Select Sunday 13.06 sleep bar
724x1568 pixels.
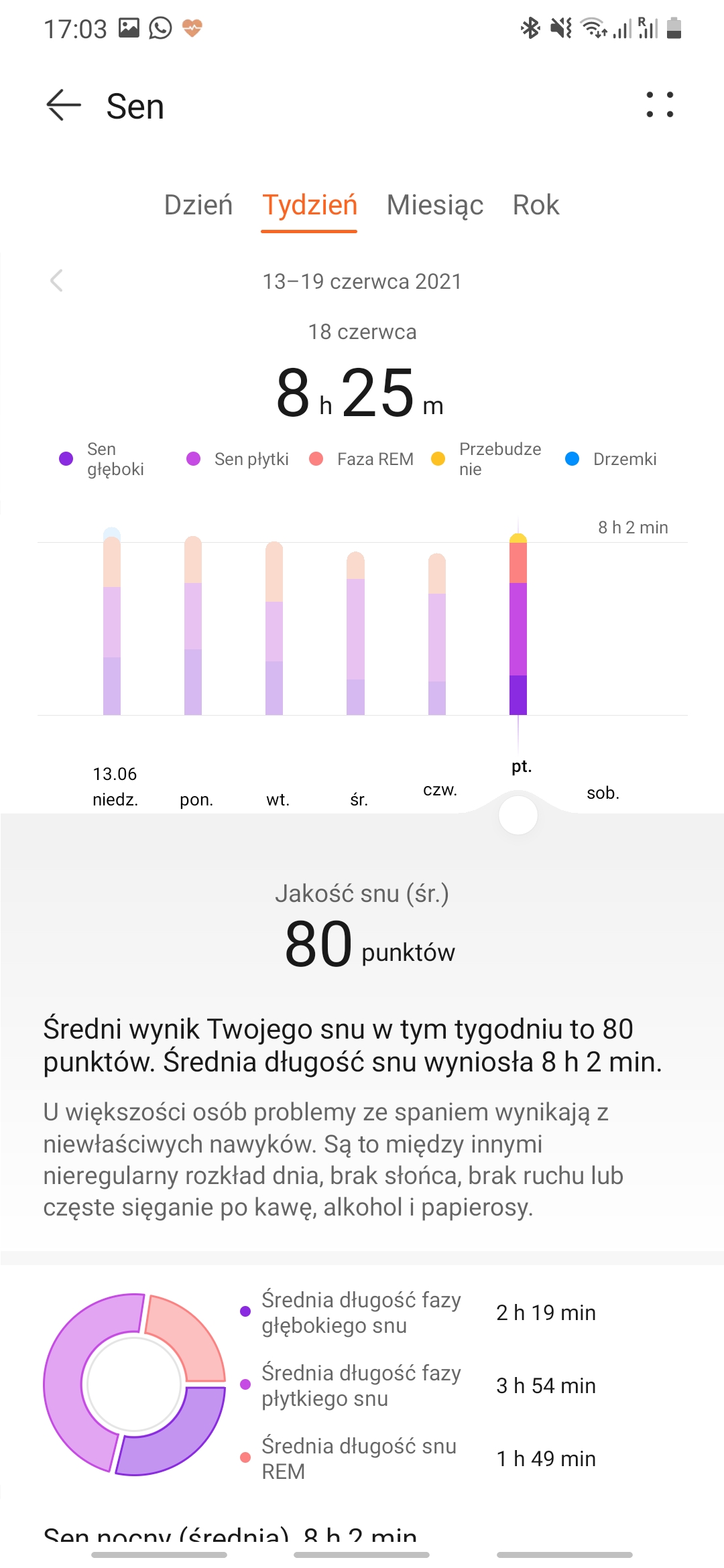112,627
